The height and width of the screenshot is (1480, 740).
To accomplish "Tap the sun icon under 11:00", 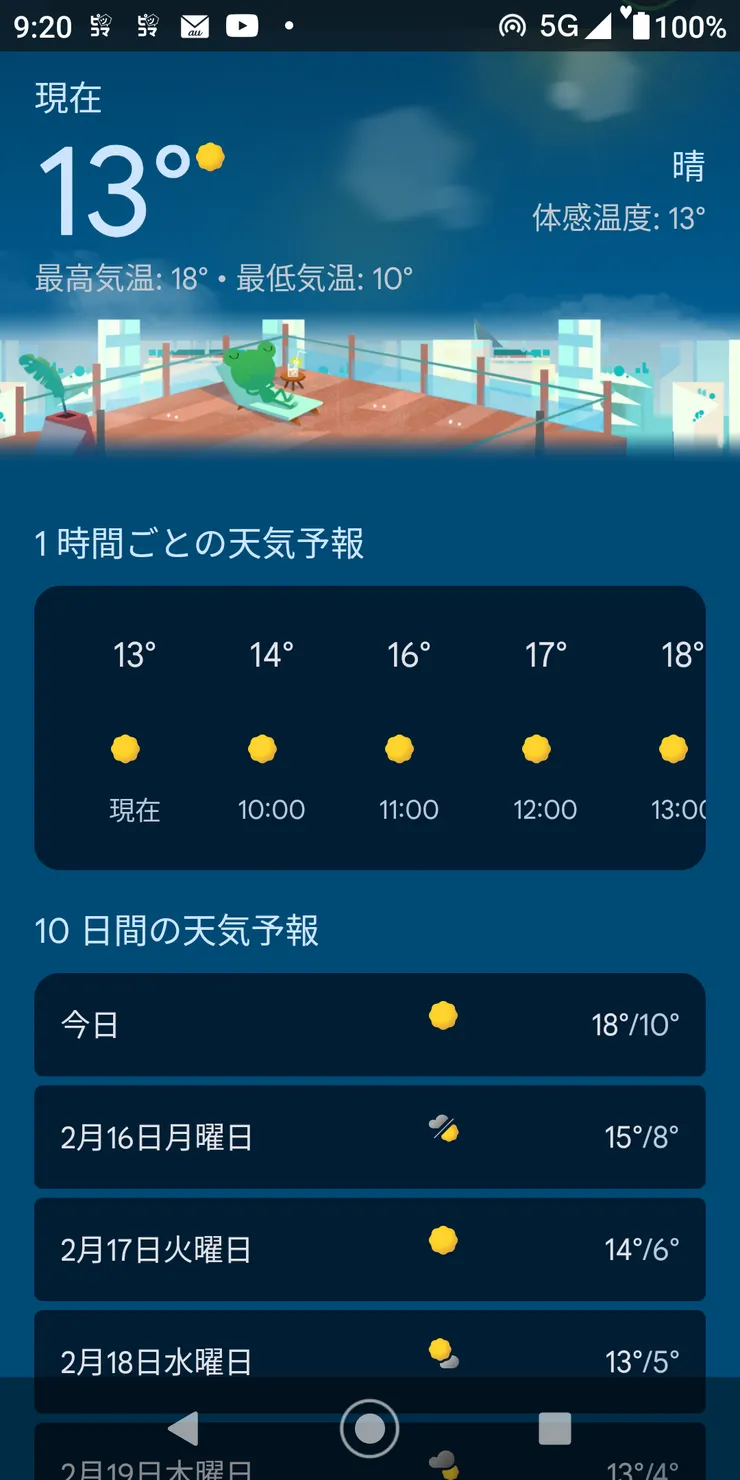I will [x=399, y=748].
